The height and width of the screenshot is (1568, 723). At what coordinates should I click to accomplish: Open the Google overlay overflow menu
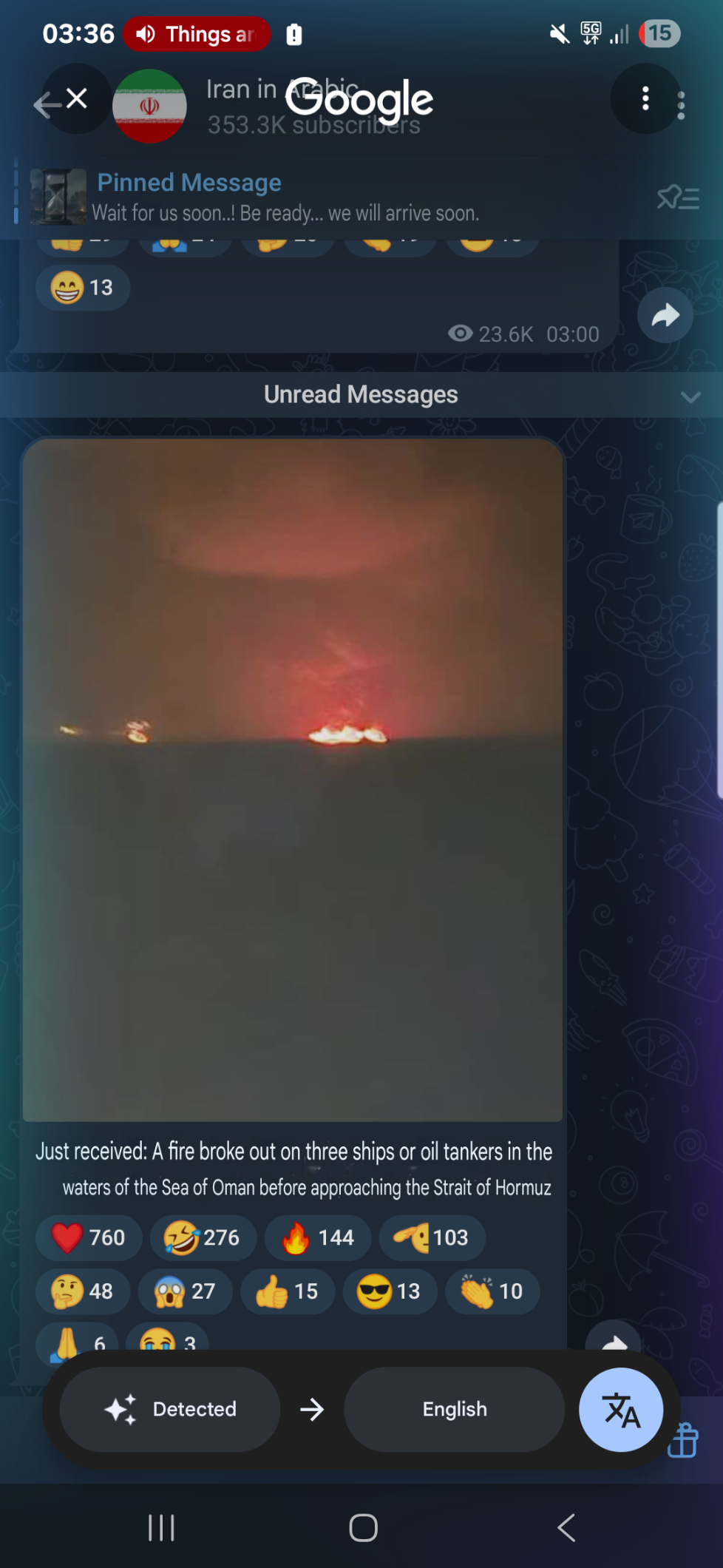[x=645, y=98]
